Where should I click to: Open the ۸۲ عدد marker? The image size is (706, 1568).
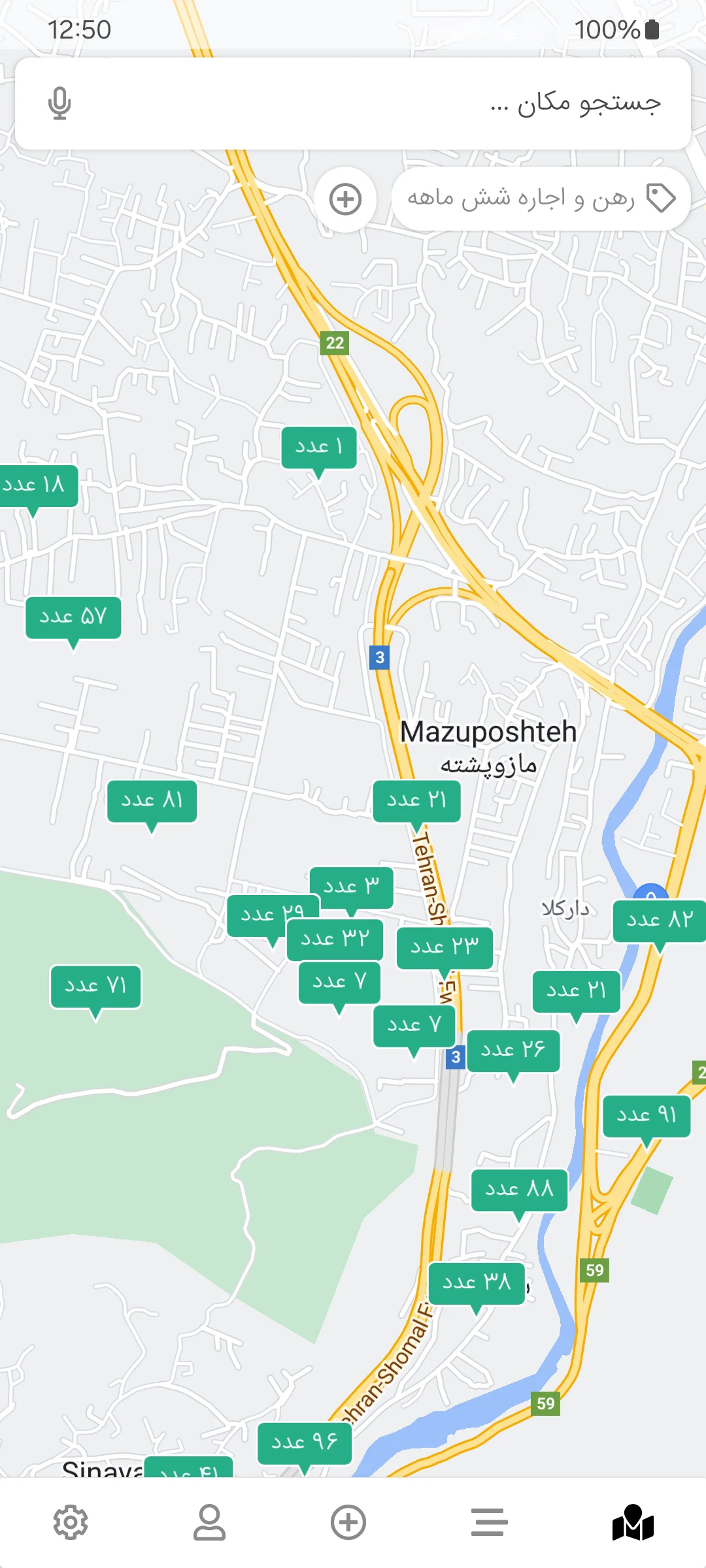pos(659,921)
